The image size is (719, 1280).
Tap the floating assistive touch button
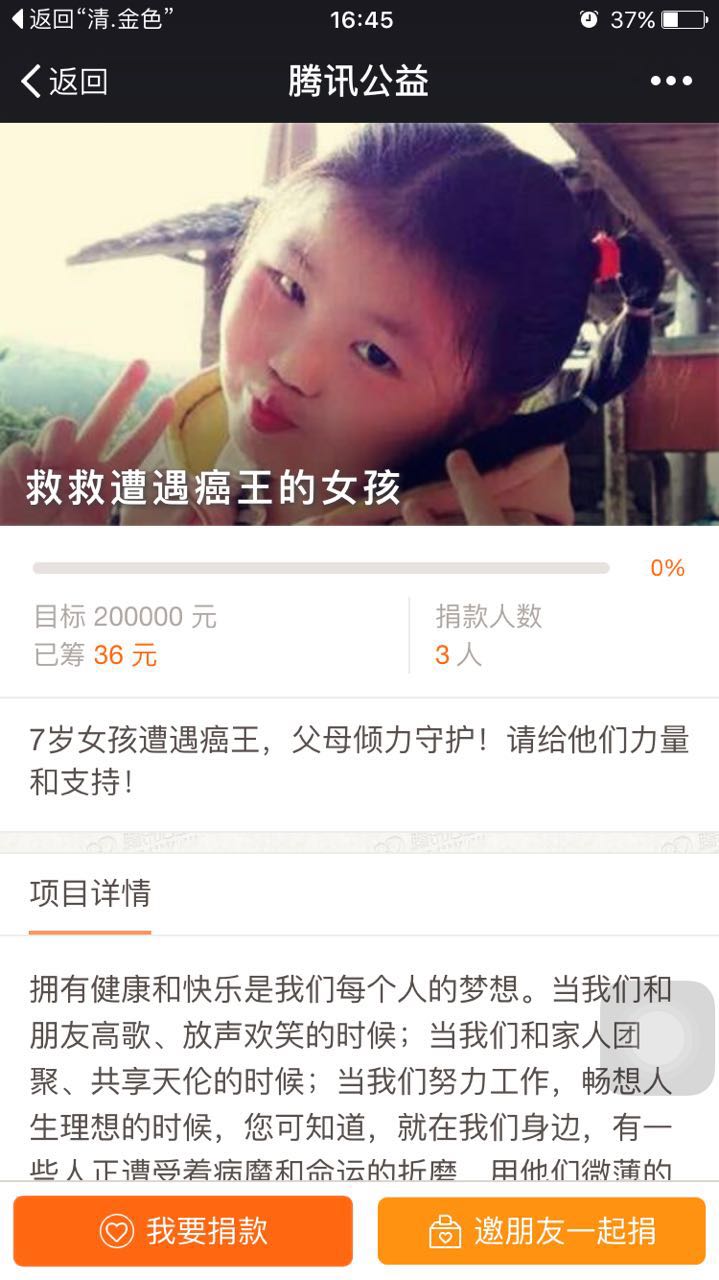(x=657, y=1037)
